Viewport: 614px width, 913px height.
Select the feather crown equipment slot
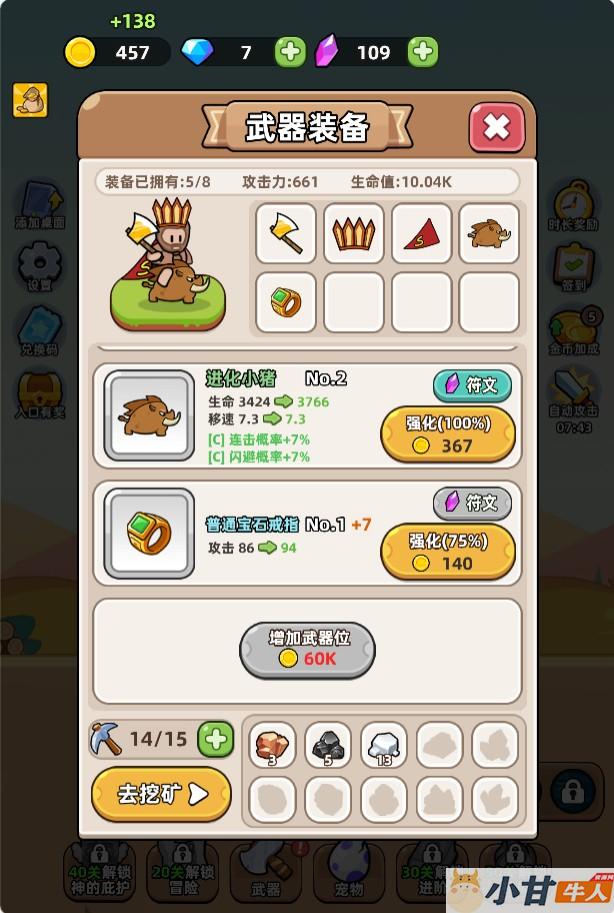(x=353, y=233)
